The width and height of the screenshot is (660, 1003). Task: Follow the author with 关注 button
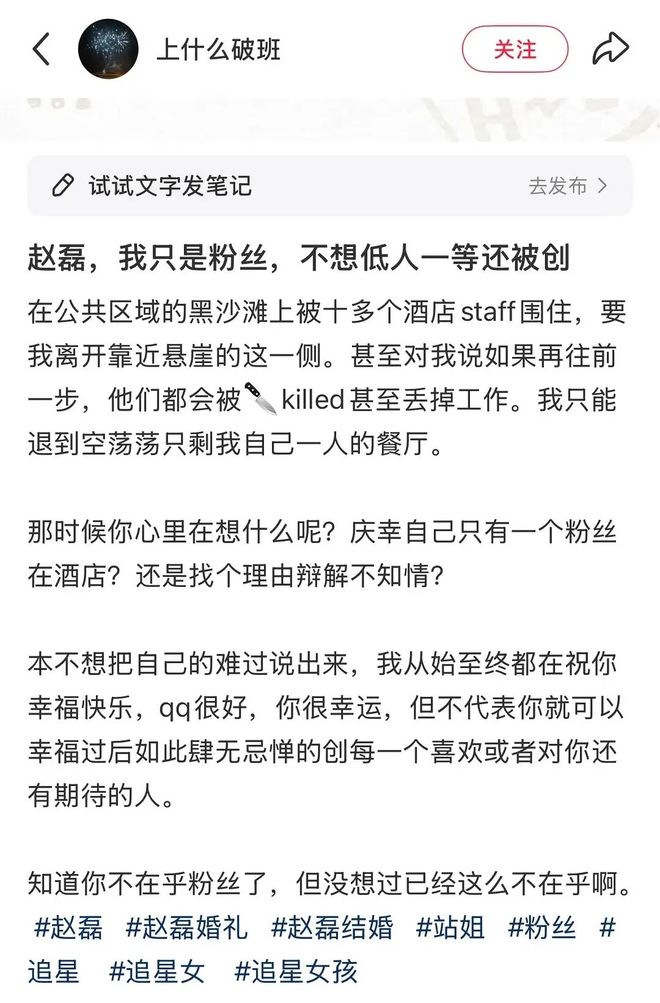tap(515, 49)
